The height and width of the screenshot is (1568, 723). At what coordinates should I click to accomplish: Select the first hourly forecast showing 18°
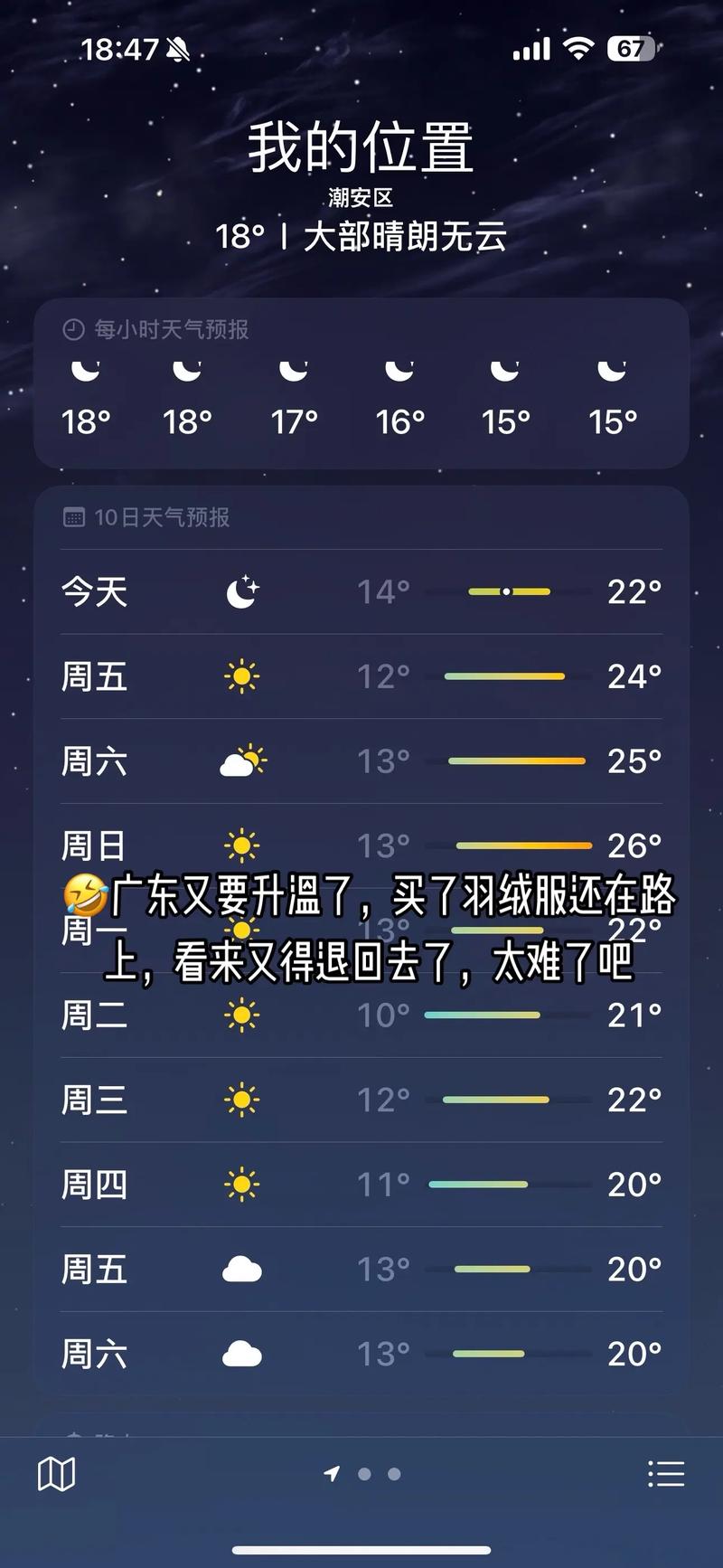coord(85,393)
